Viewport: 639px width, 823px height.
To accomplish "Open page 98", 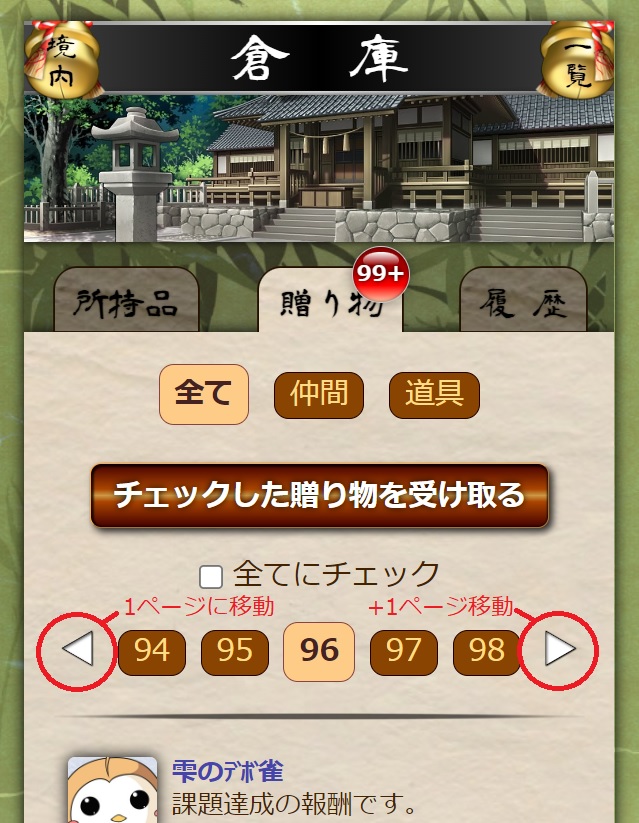I will click(x=486, y=652).
